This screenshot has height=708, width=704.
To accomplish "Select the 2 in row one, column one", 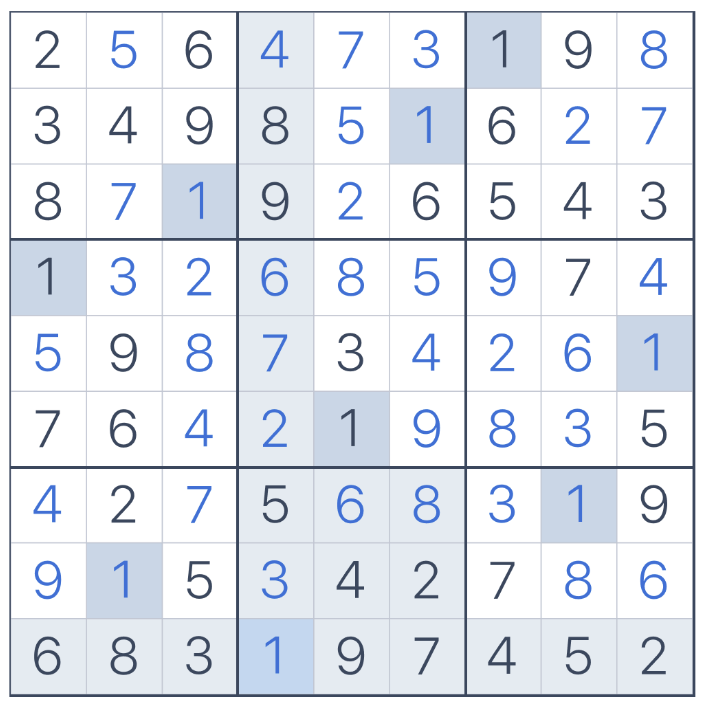I will pyautogui.click(x=47, y=50).
